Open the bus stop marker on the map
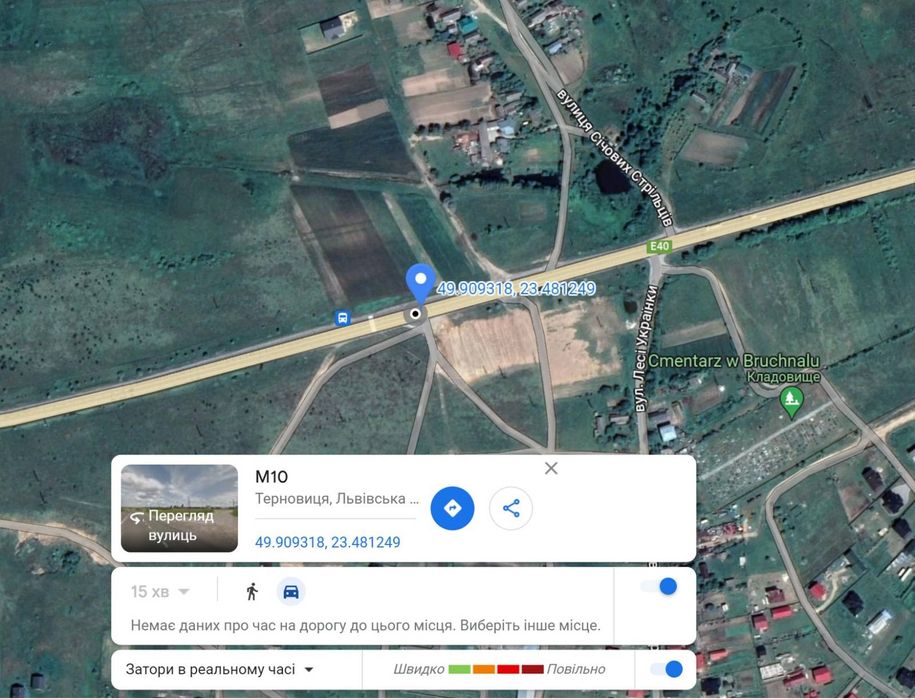The image size is (915, 699). [x=343, y=318]
